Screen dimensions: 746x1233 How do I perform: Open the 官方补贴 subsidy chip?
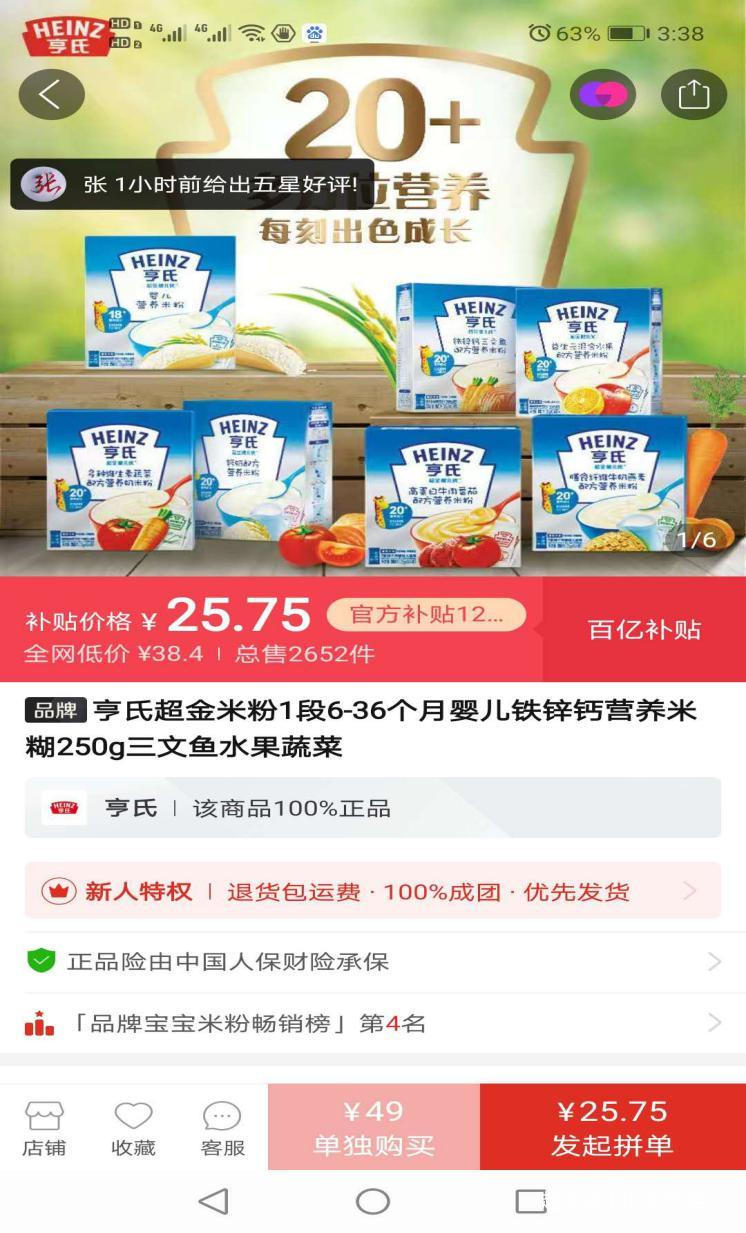click(x=426, y=614)
